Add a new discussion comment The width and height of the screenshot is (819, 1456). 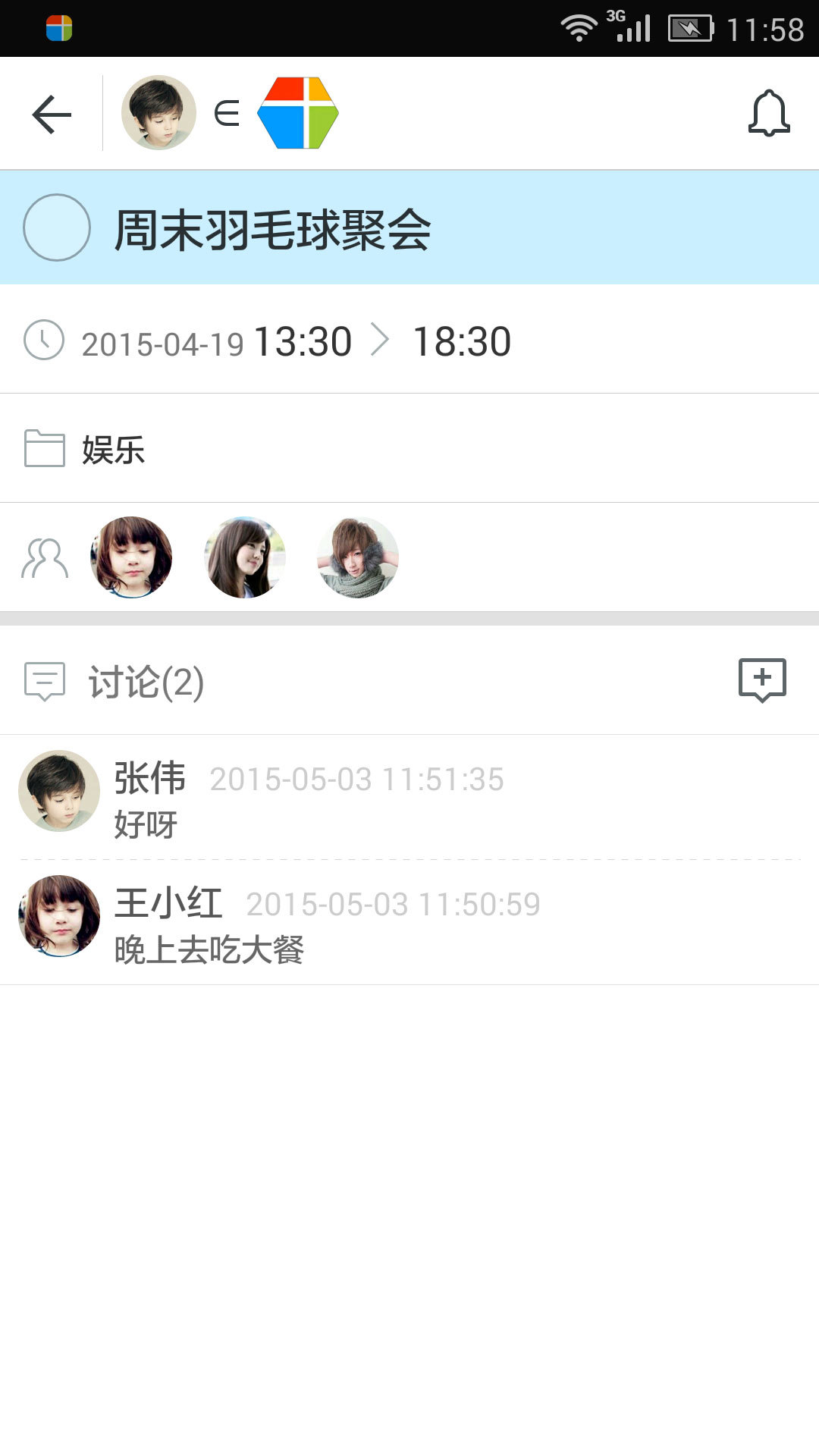pyautogui.click(x=762, y=679)
